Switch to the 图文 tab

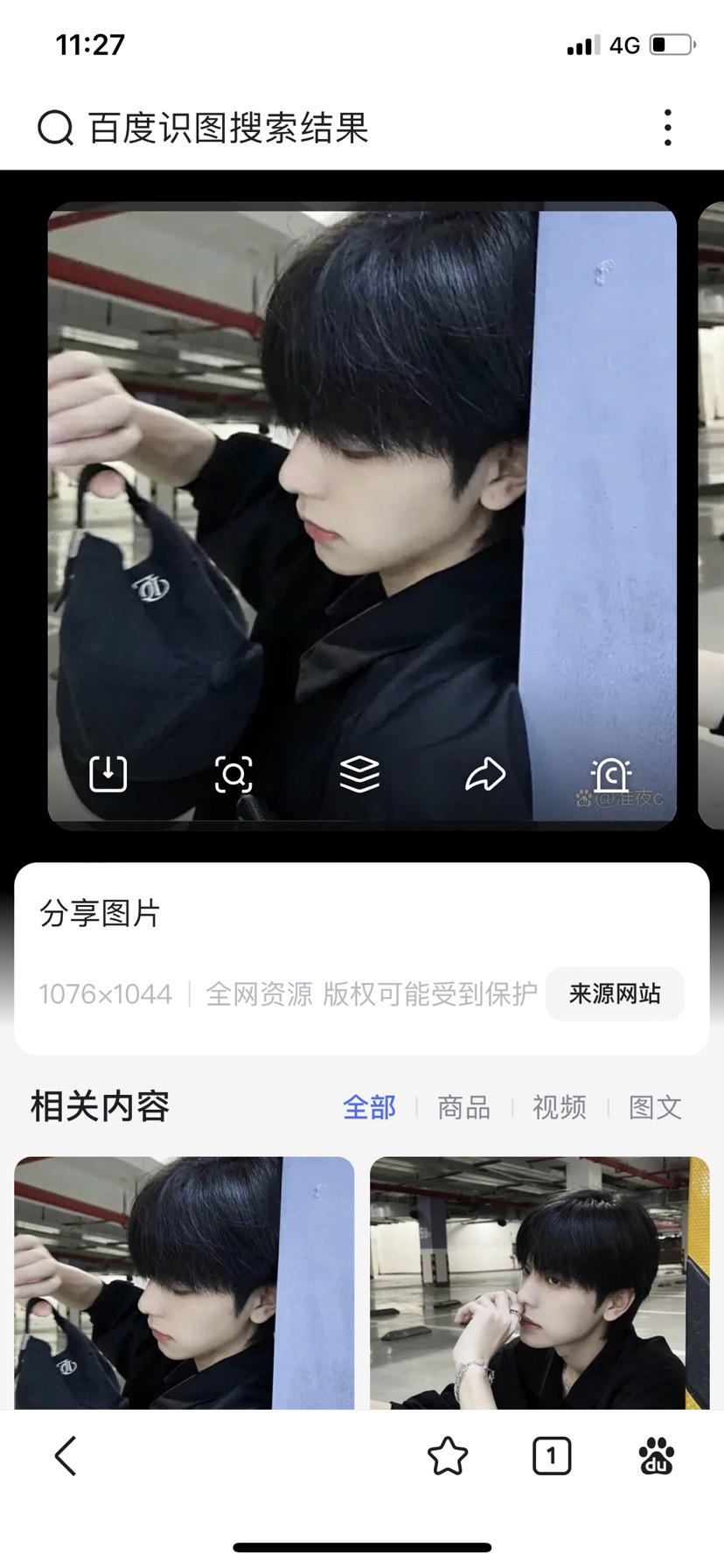click(655, 1107)
